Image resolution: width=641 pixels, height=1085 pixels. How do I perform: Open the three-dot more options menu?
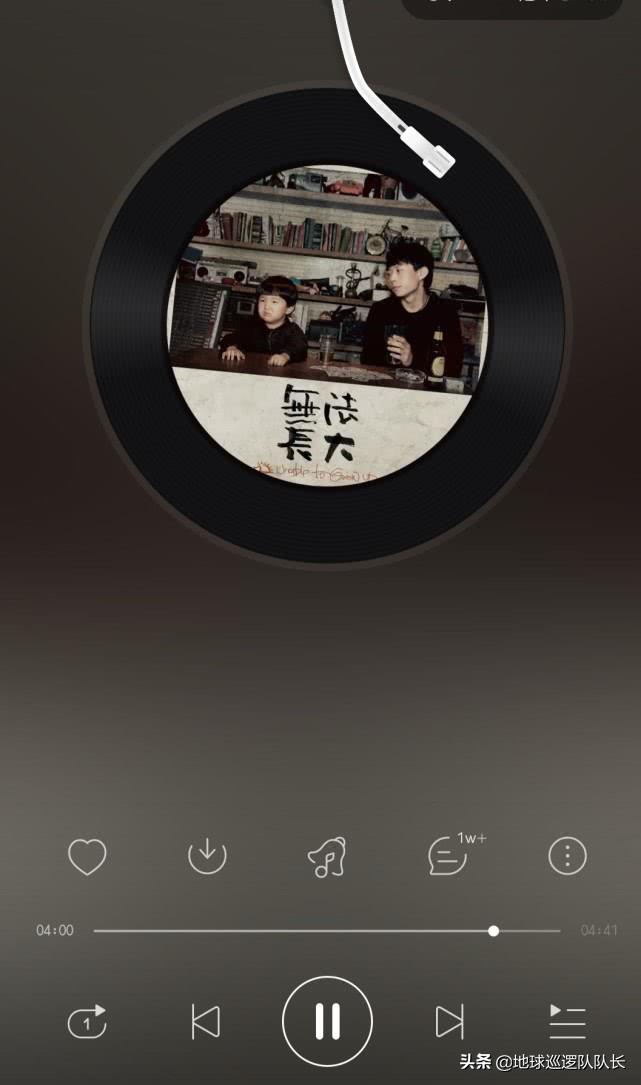point(567,856)
